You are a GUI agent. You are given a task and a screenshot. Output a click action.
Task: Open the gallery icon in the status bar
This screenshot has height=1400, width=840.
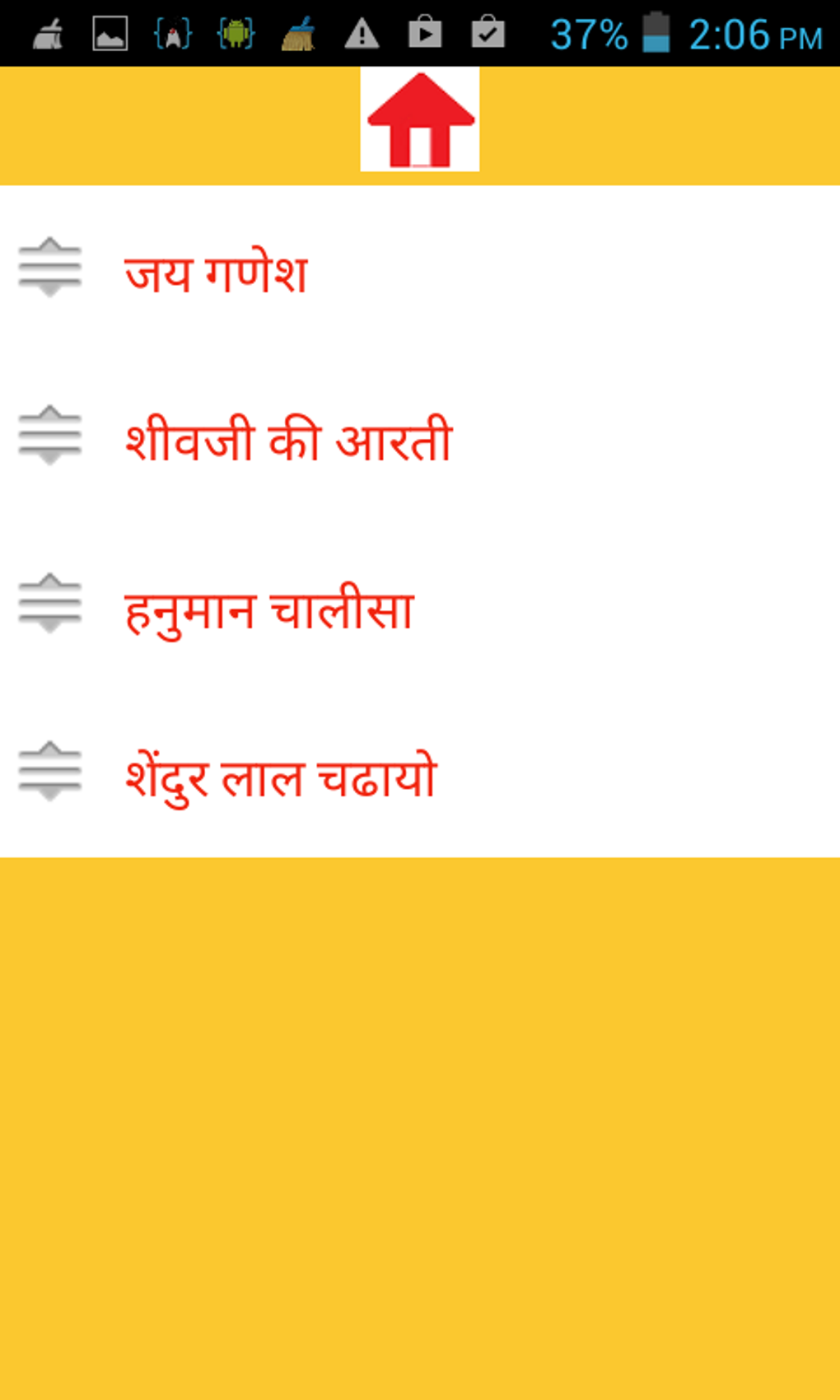coord(111,33)
